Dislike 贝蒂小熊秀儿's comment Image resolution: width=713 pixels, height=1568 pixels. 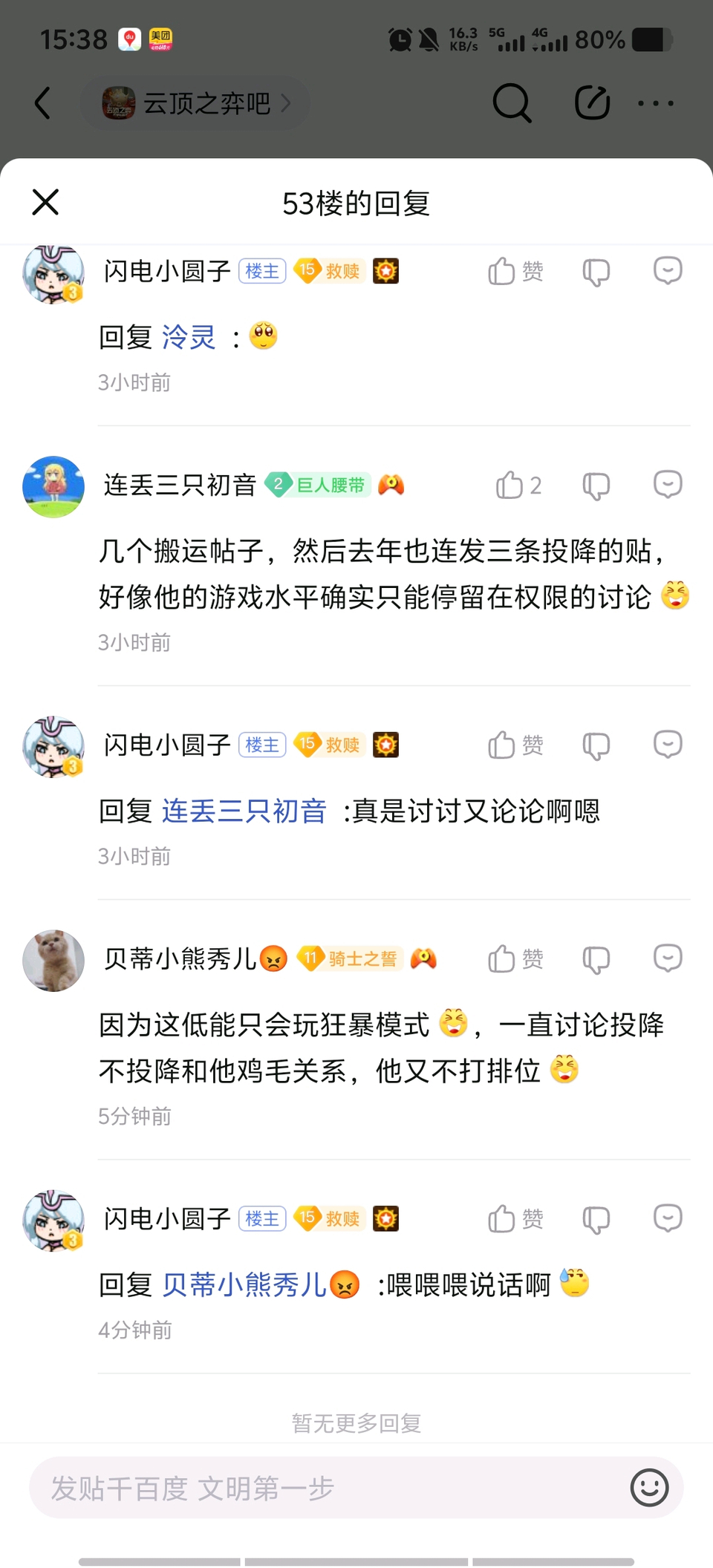click(x=596, y=959)
